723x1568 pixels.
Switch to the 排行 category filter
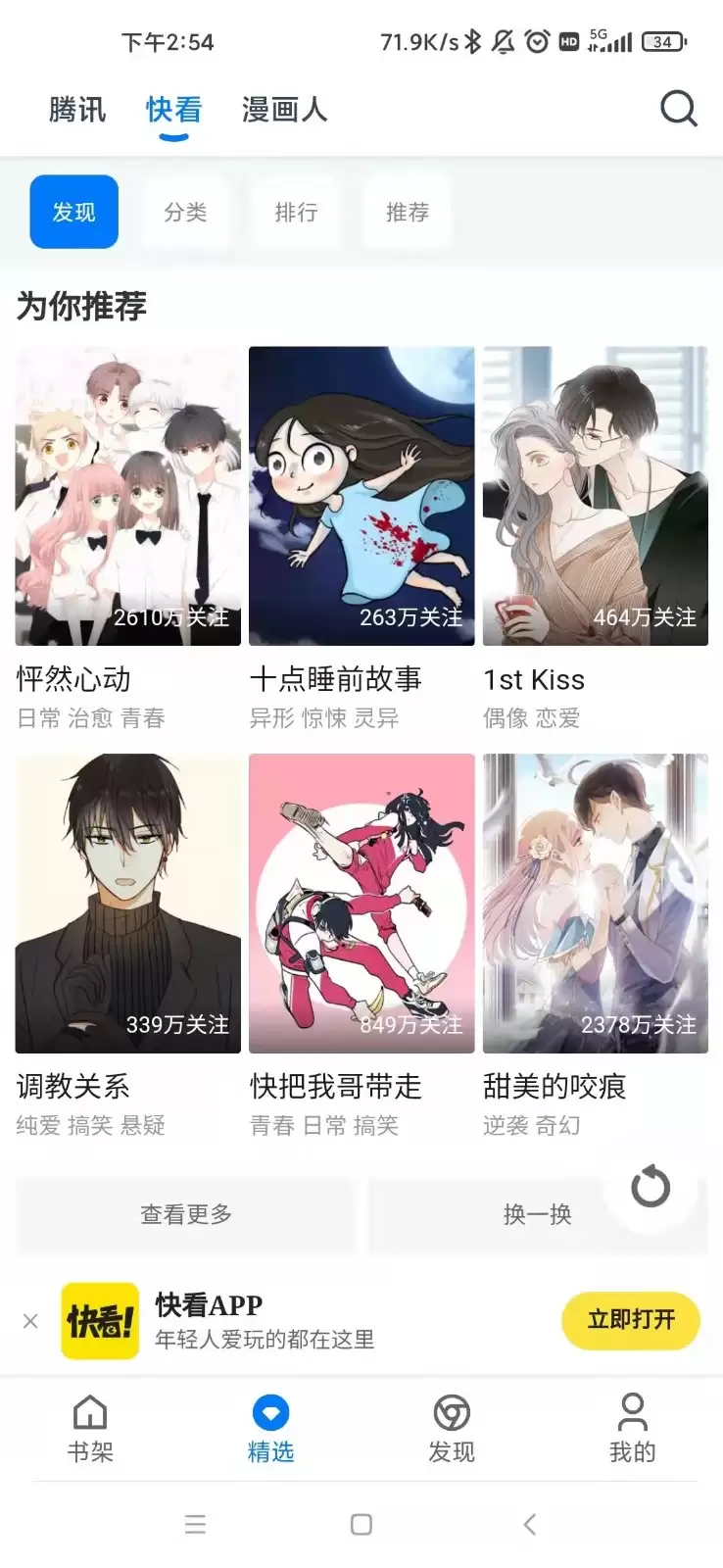[296, 213]
